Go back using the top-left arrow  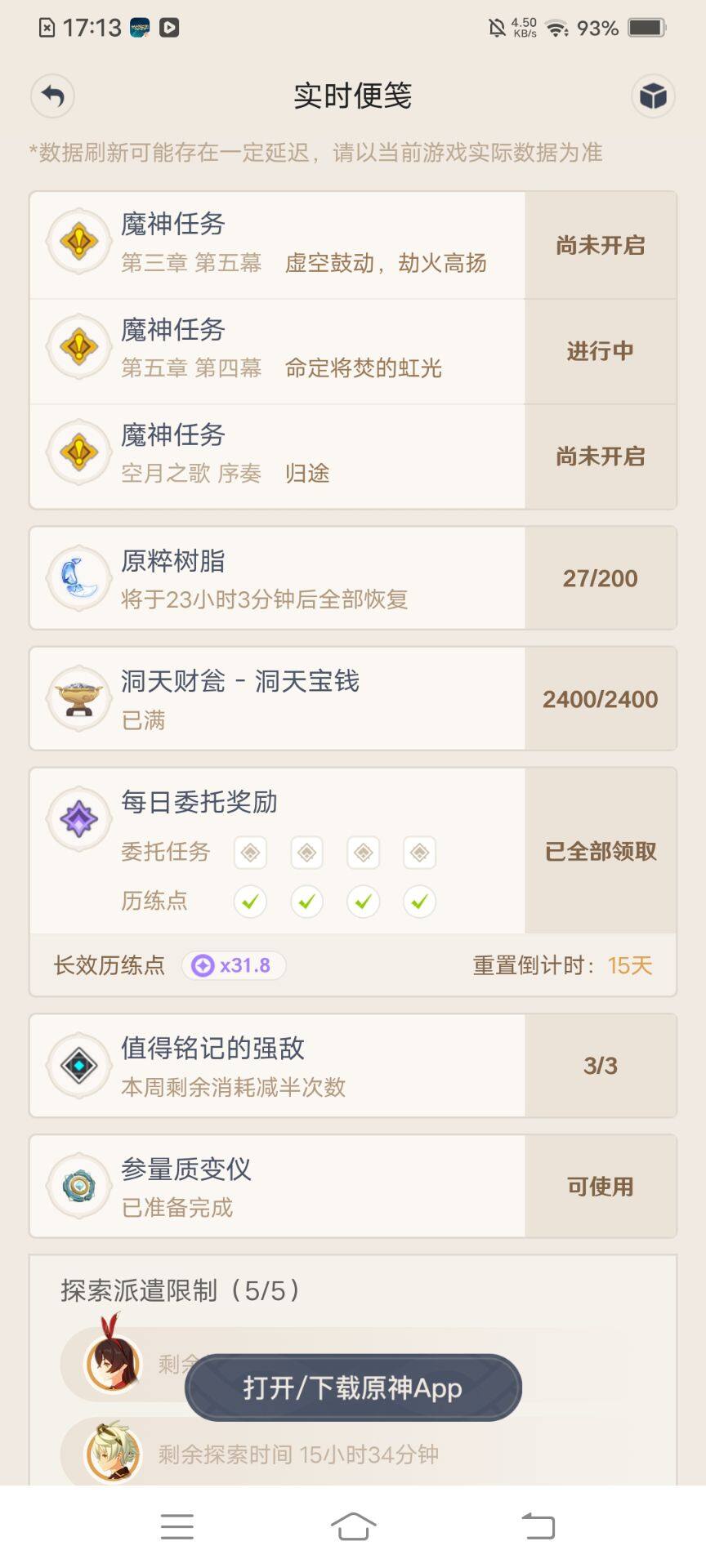pos(53,96)
